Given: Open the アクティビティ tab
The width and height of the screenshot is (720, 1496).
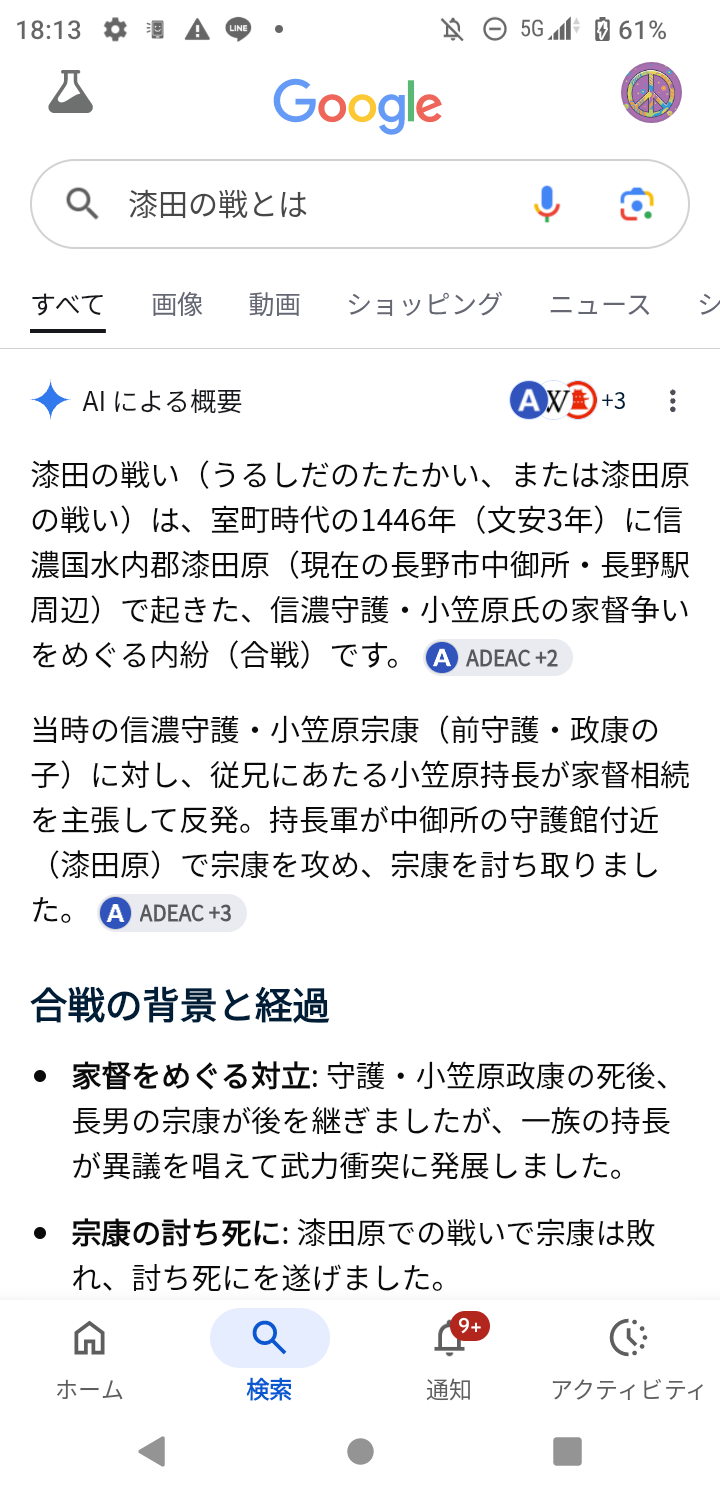Looking at the screenshot, I should pos(629,1358).
